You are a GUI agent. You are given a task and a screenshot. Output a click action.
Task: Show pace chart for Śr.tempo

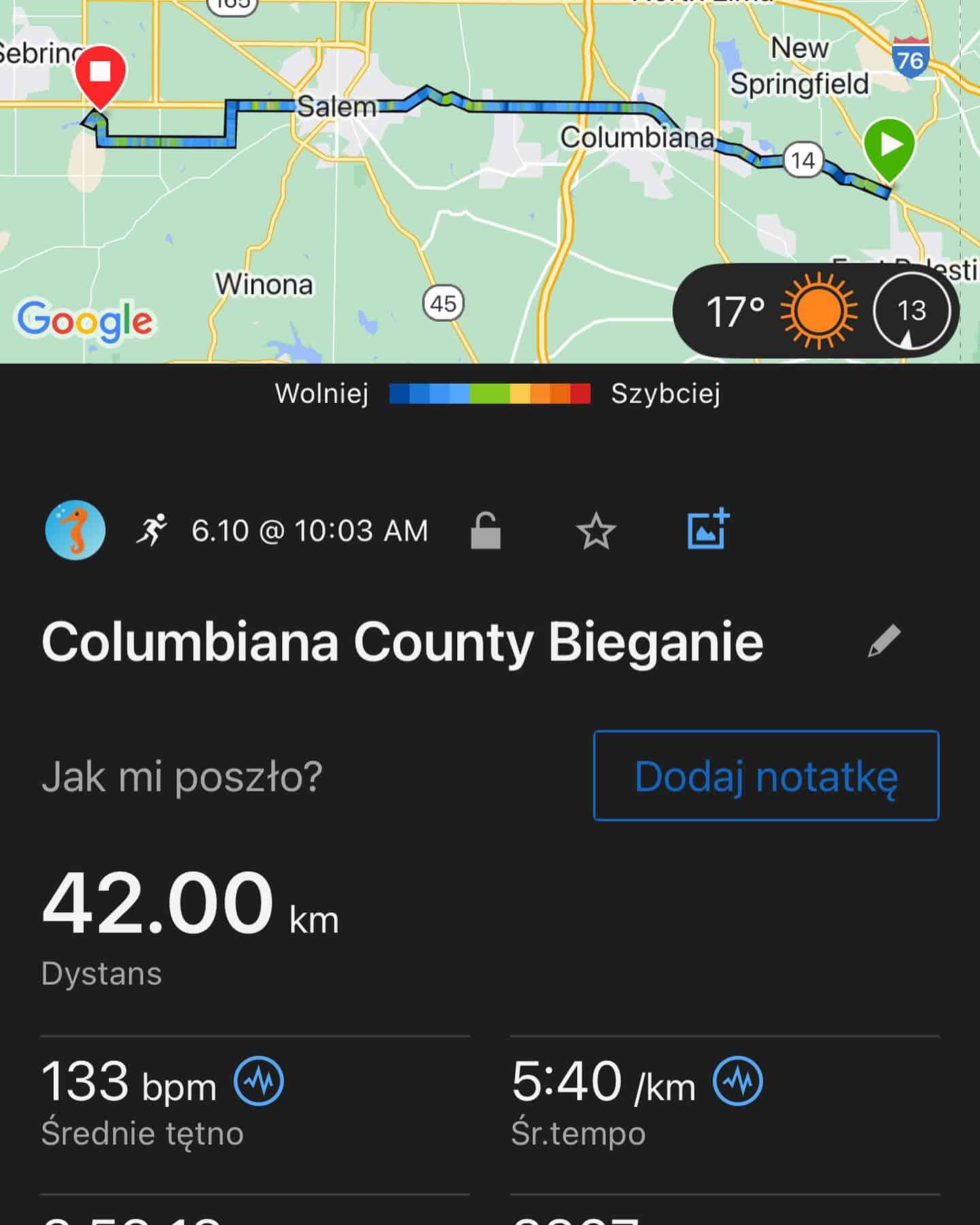(738, 1081)
